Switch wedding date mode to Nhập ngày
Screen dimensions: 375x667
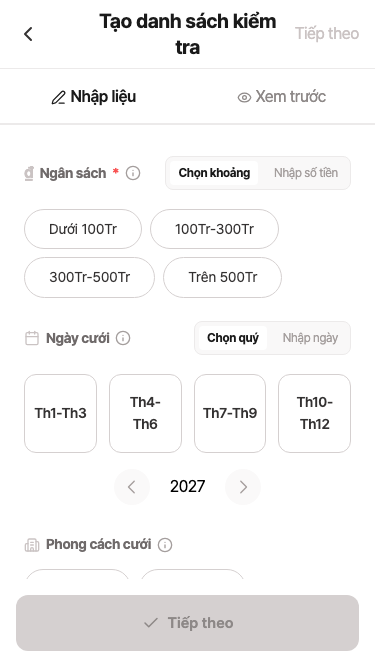pyautogui.click(x=310, y=338)
